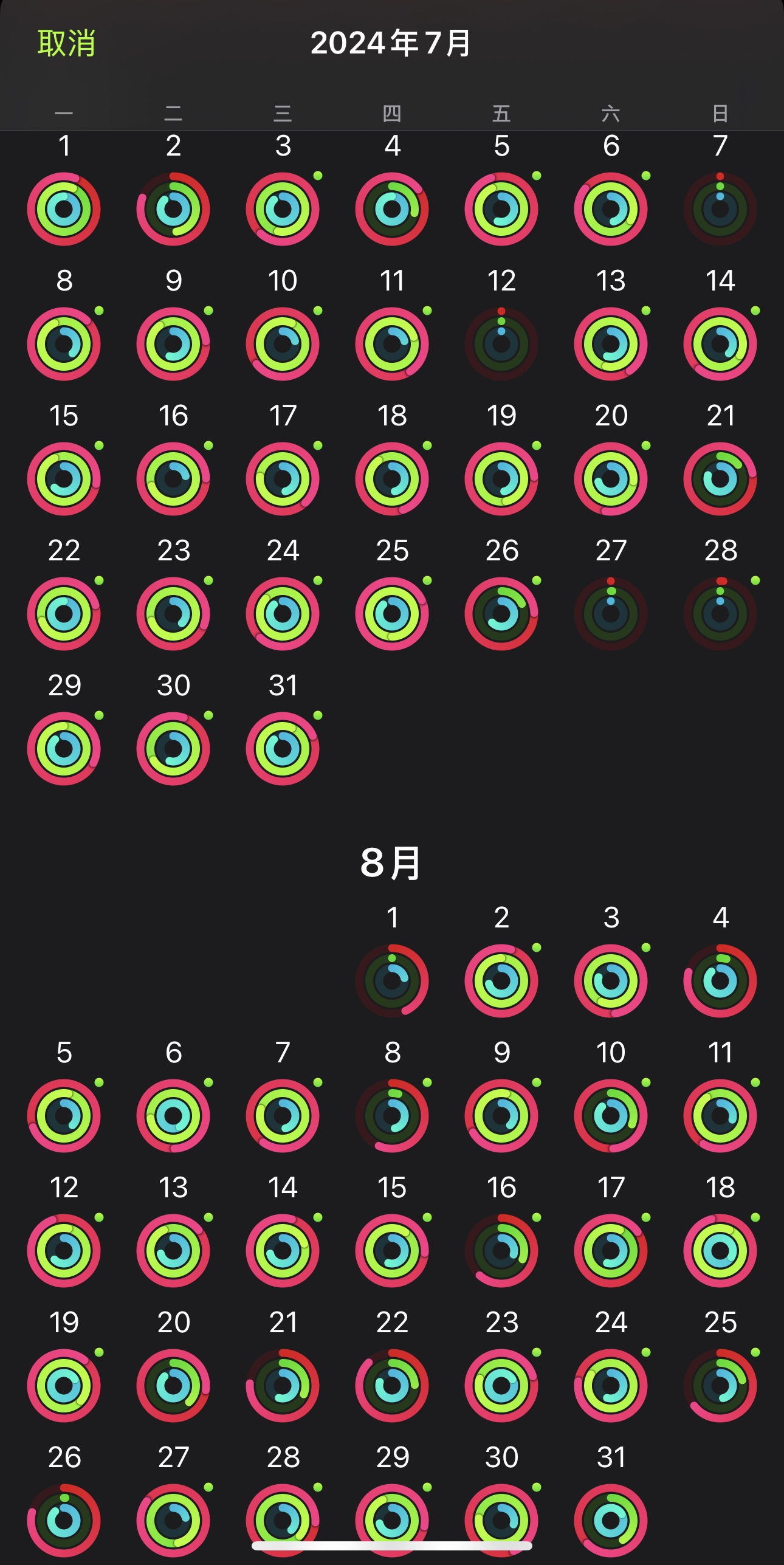The image size is (784, 1565).
Task: Open August 16 activity rings
Action: 501,1251
